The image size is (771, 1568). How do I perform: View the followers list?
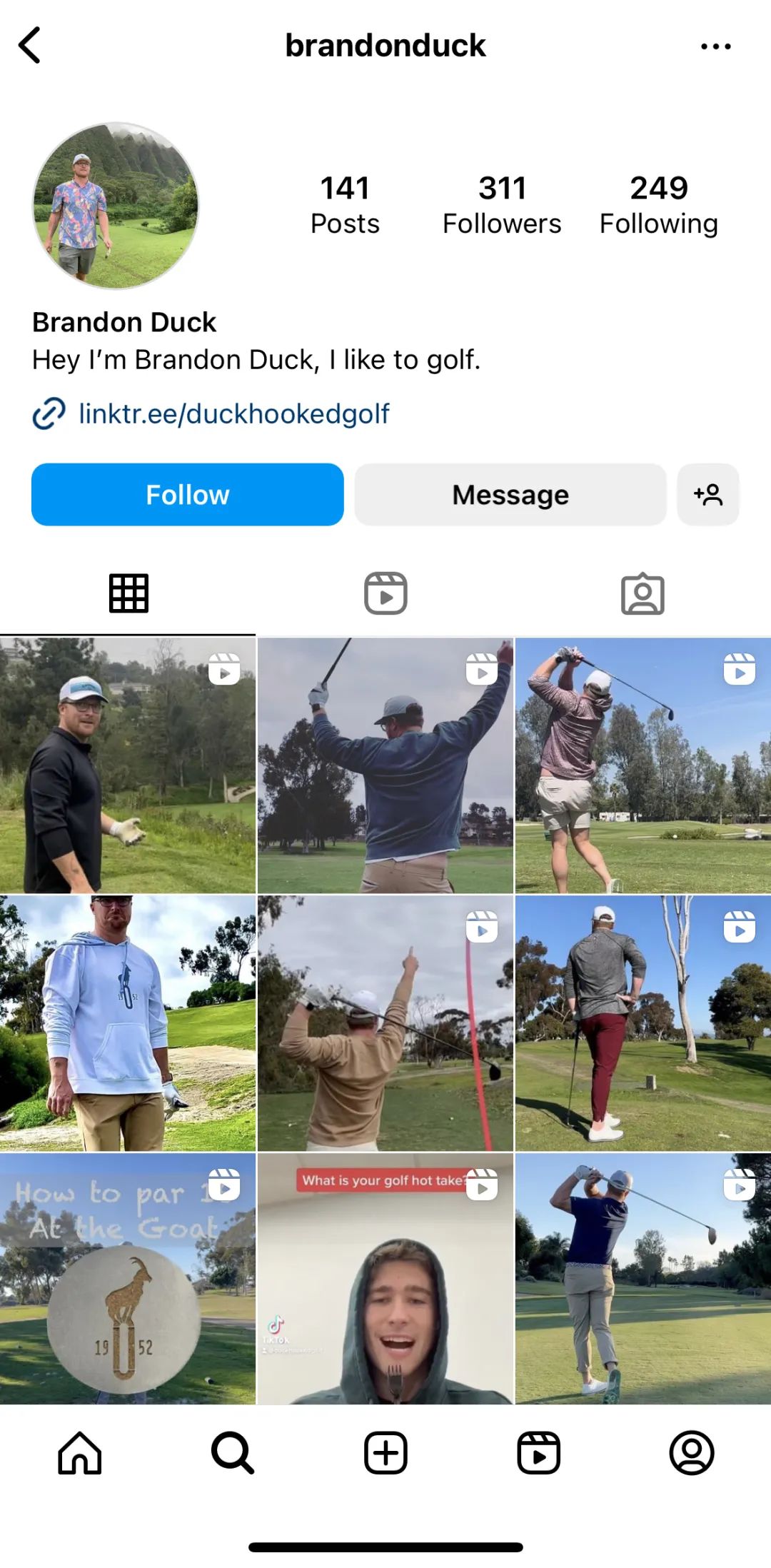(x=501, y=203)
